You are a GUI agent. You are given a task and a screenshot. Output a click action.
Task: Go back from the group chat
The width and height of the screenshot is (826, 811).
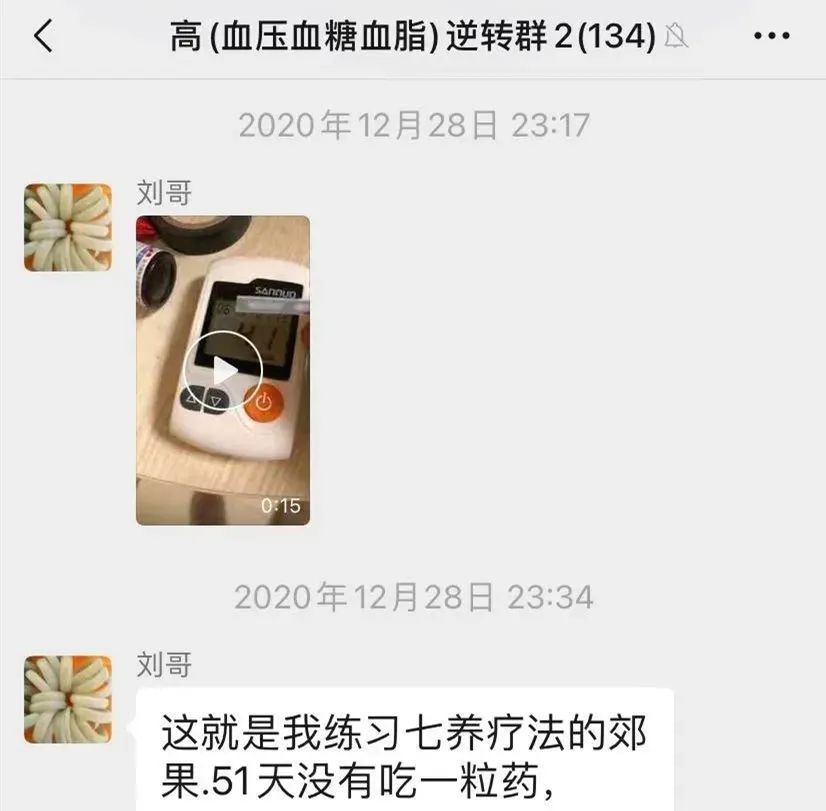tap(42, 37)
